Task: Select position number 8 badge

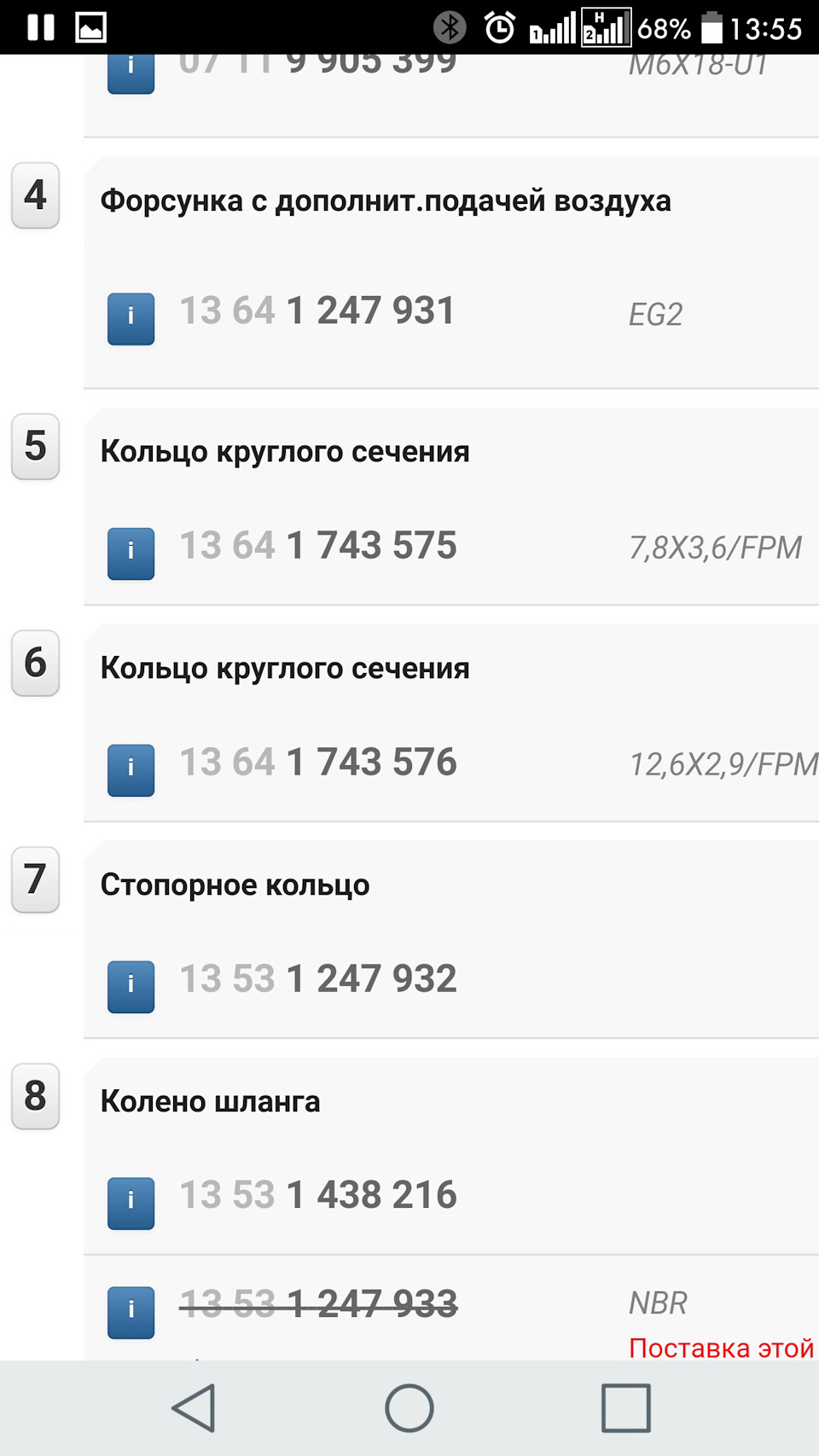Action: pos(35,1096)
